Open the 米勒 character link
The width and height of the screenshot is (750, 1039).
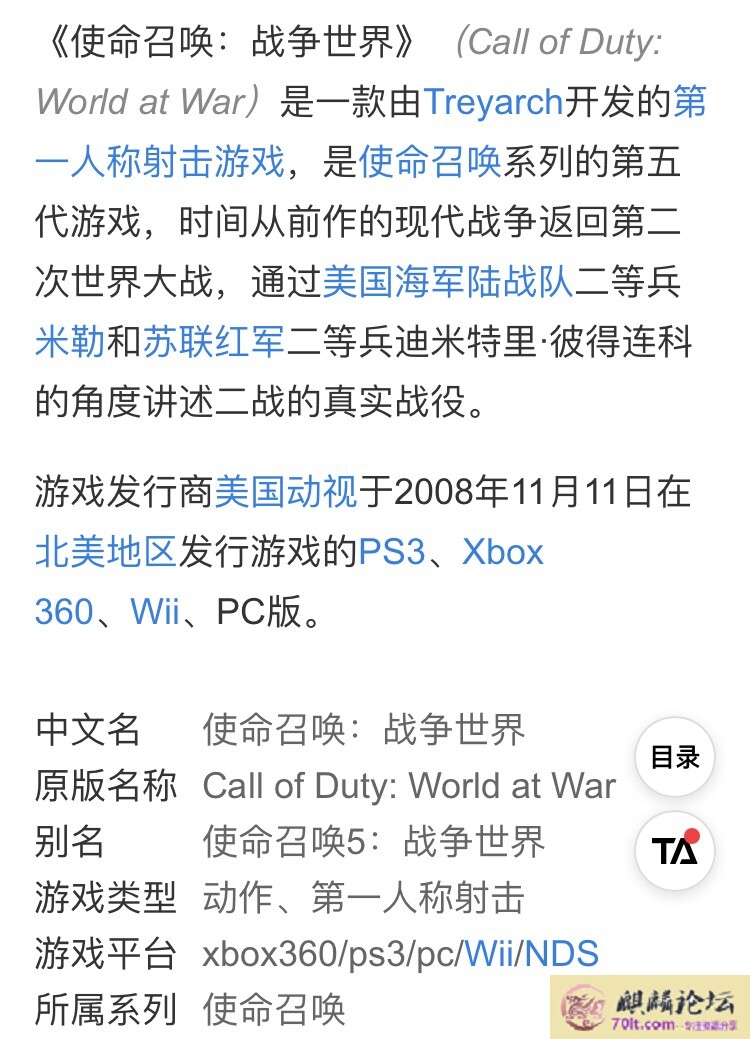coord(70,342)
